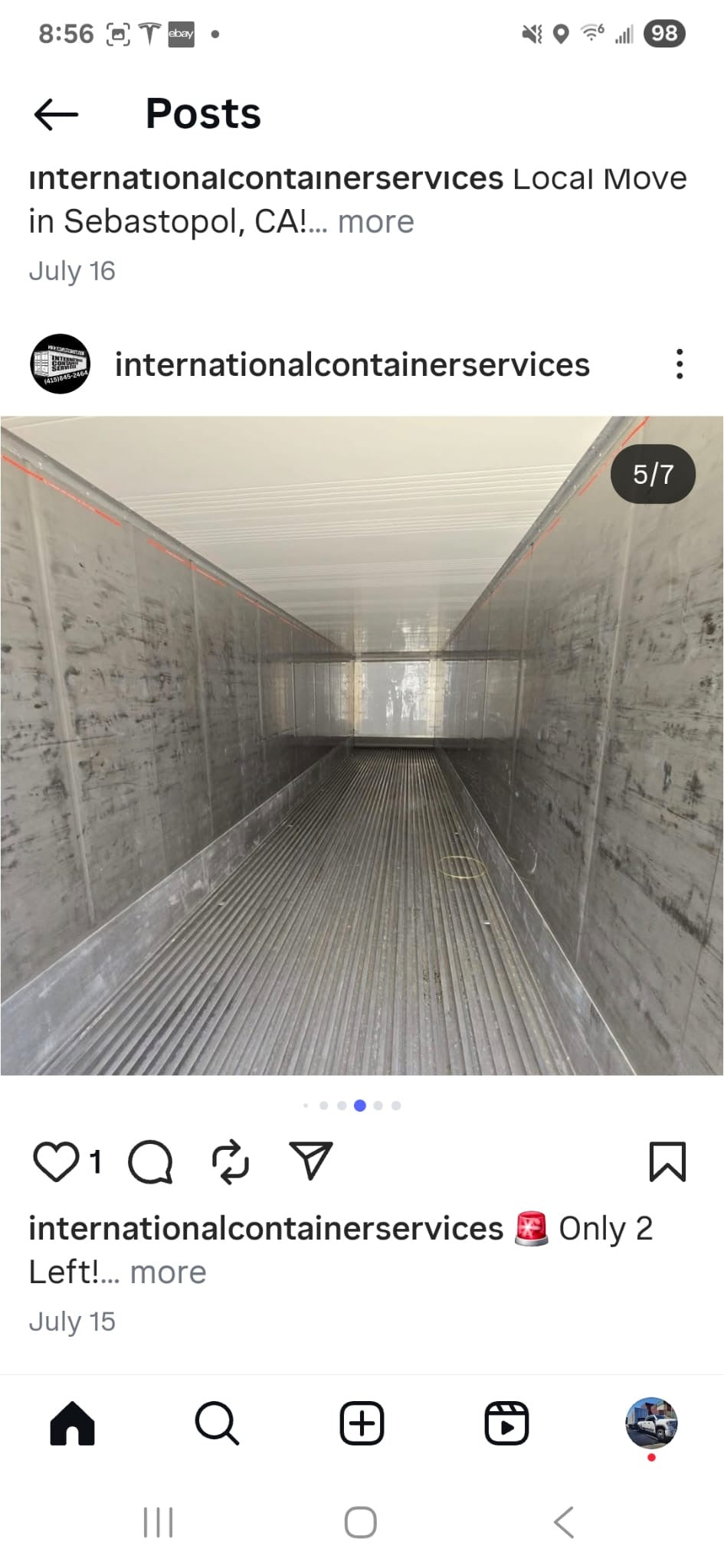Viewport: 724px width, 1568px height.
Task: Save the post with the bookmark icon
Action: tap(667, 1162)
